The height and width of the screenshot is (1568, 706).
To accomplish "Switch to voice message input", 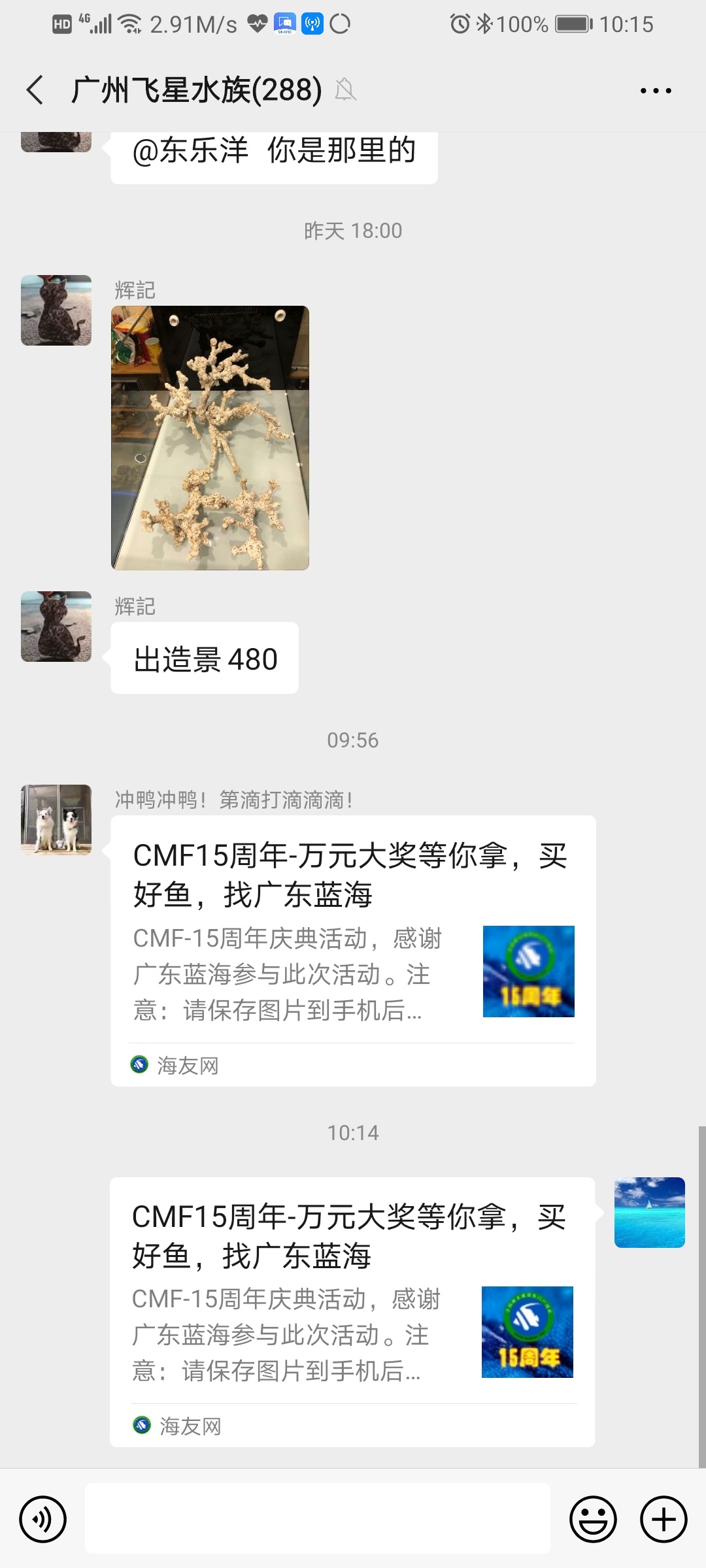I will 43,1520.
